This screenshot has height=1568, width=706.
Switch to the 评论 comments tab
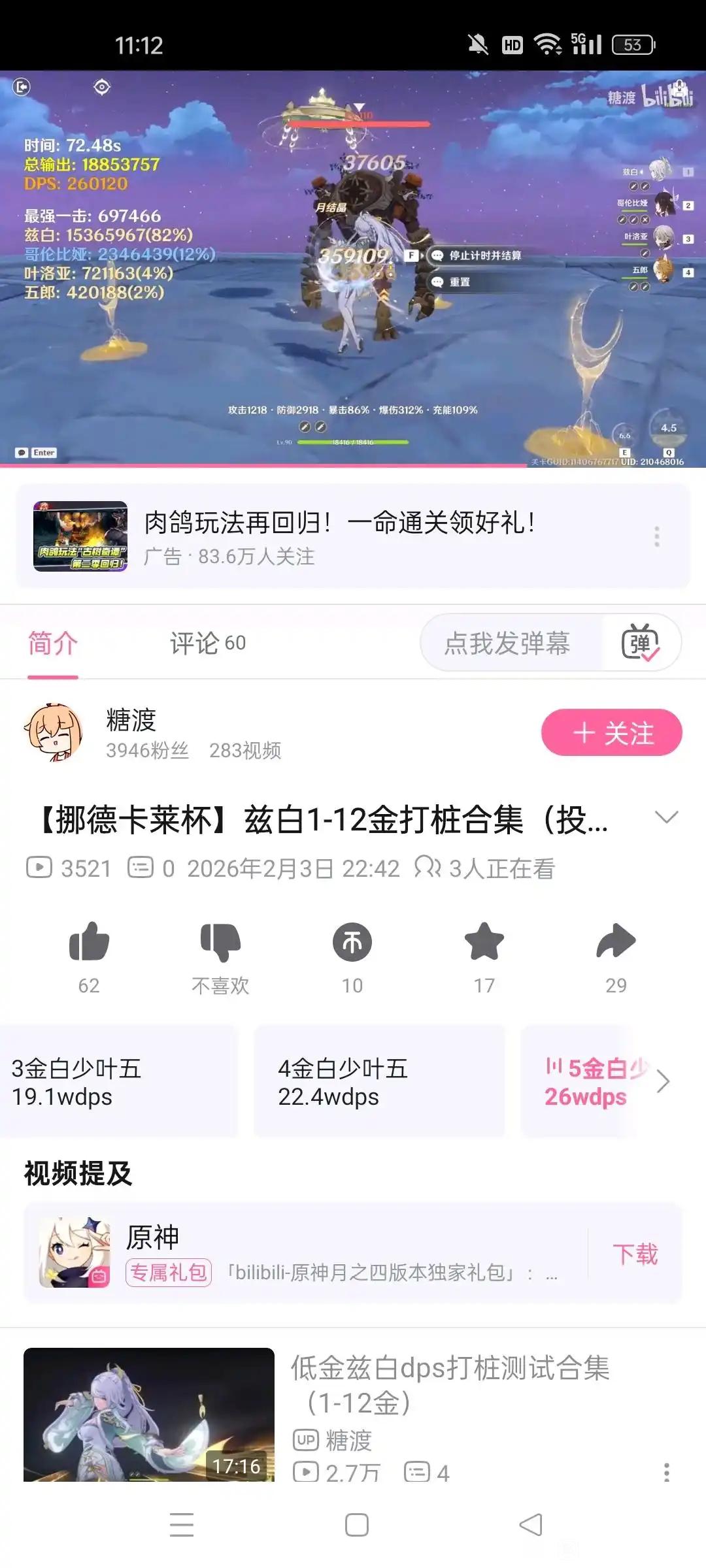pos(207,644)
